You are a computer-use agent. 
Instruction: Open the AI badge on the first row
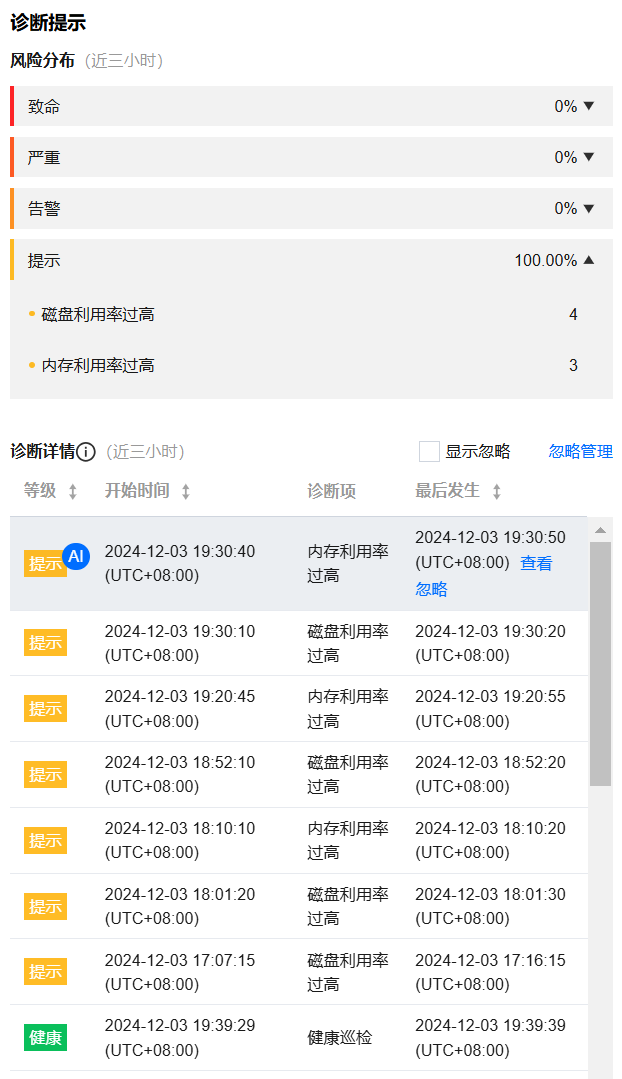pyautogui.click(x=76, y=555)
